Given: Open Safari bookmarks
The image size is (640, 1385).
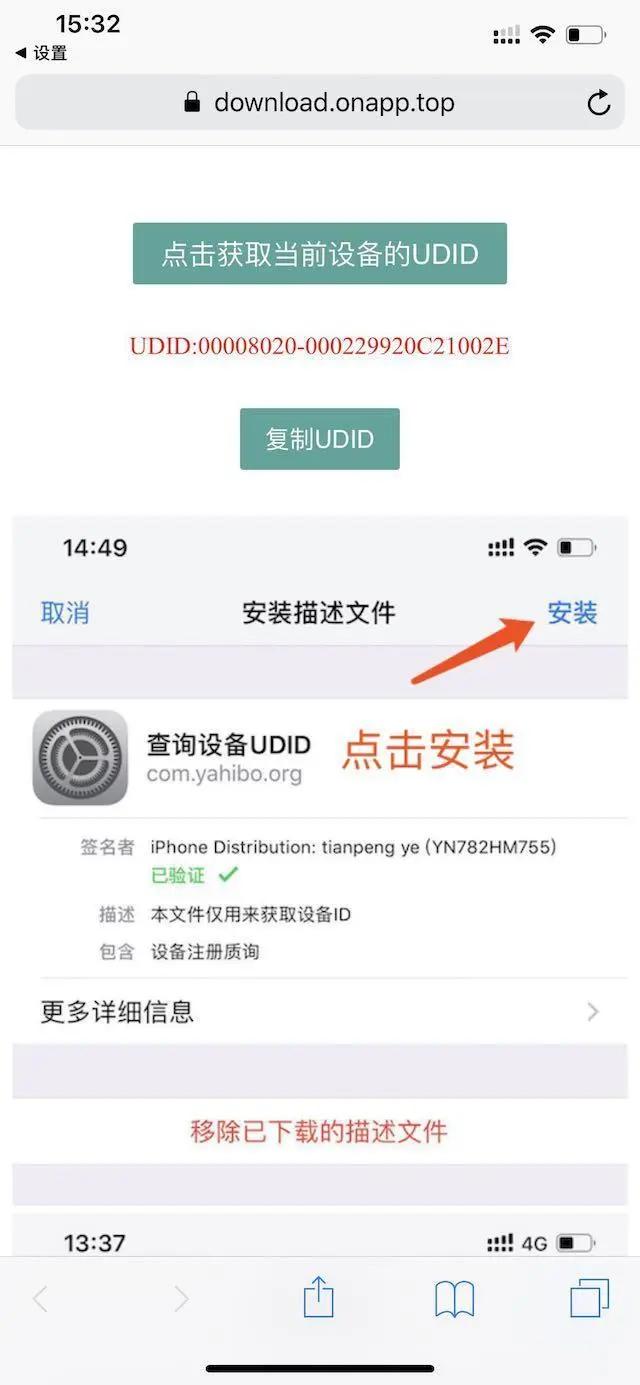Looking at the screenshot, I should coord(454,1299).
